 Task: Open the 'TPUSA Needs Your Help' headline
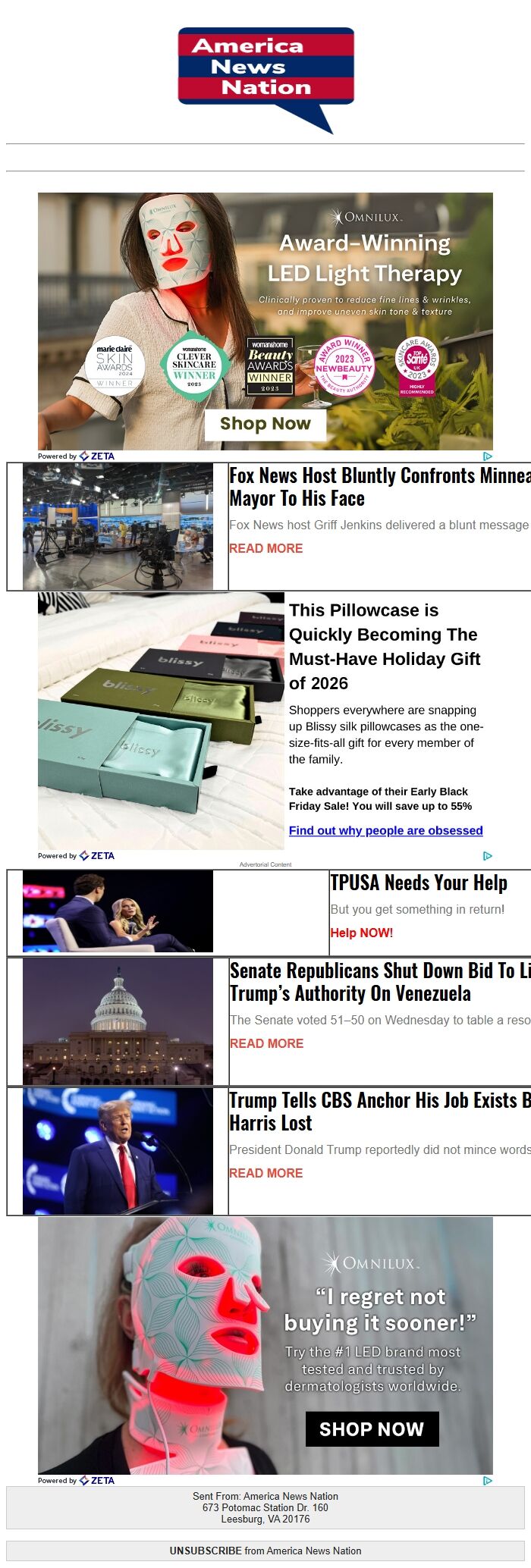(418, 883)
